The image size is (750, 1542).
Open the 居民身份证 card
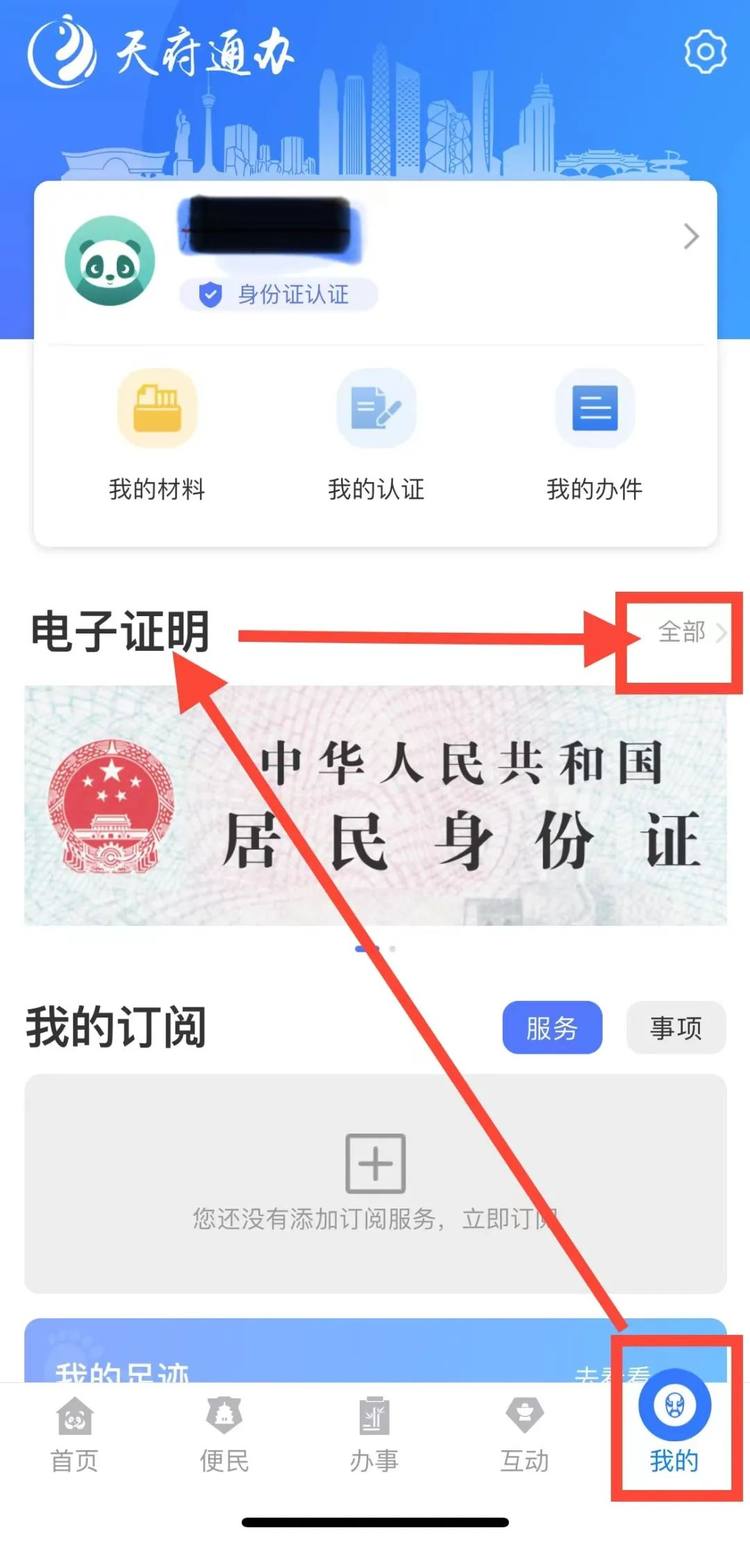pyautogui.click(x=375, y=805)
